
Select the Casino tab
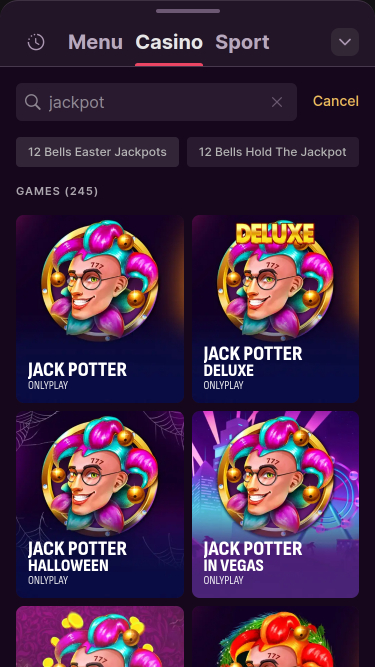click(x=169, y=42)
